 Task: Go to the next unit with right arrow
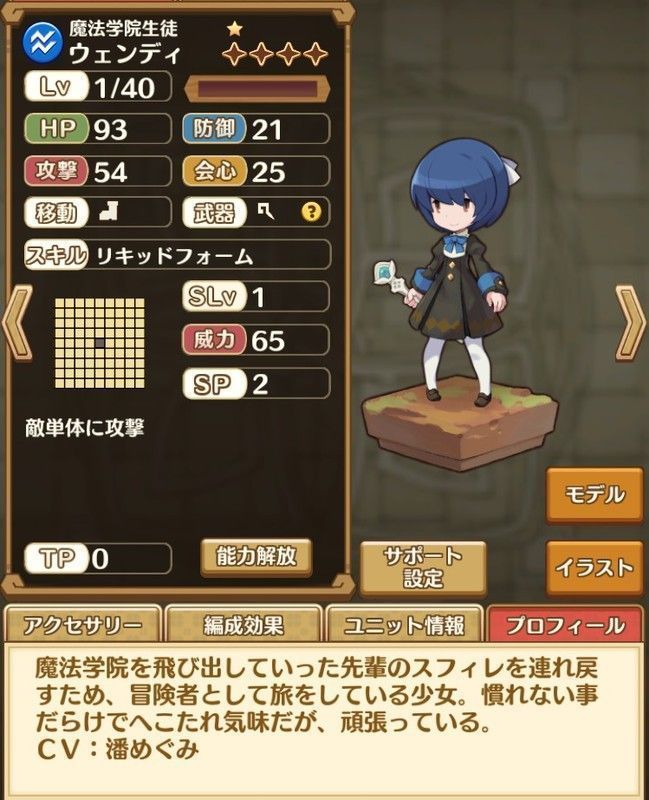click(632, 325)
